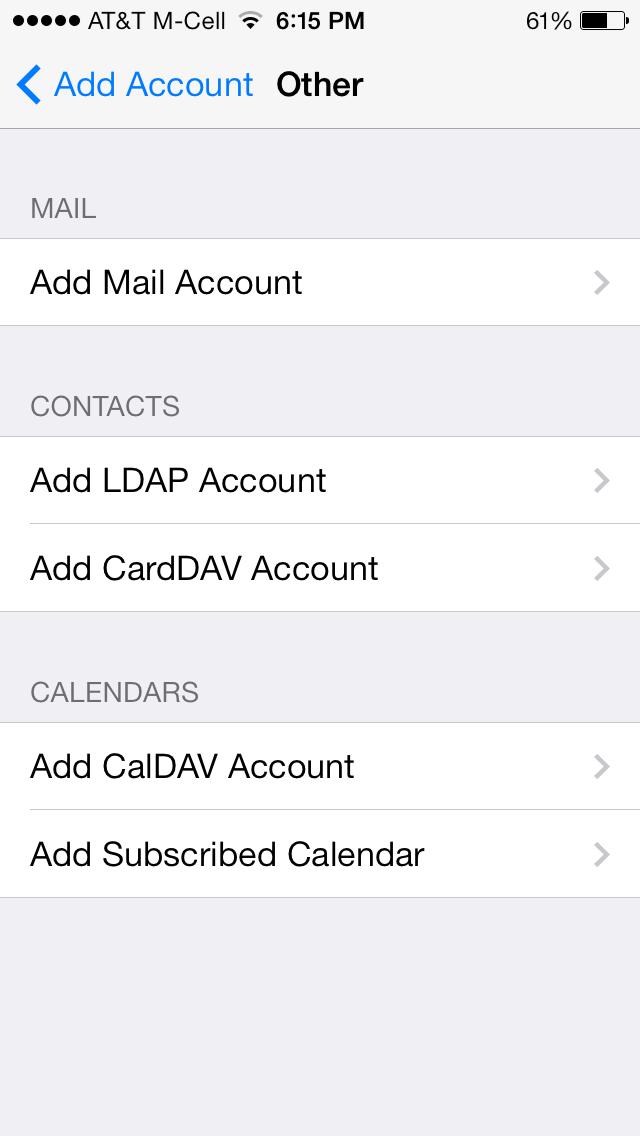This screenshot has height=1136, width=640.
Task: Choose Add CardDAV Account
Action: pyautogui.click(x=320, y=568)
